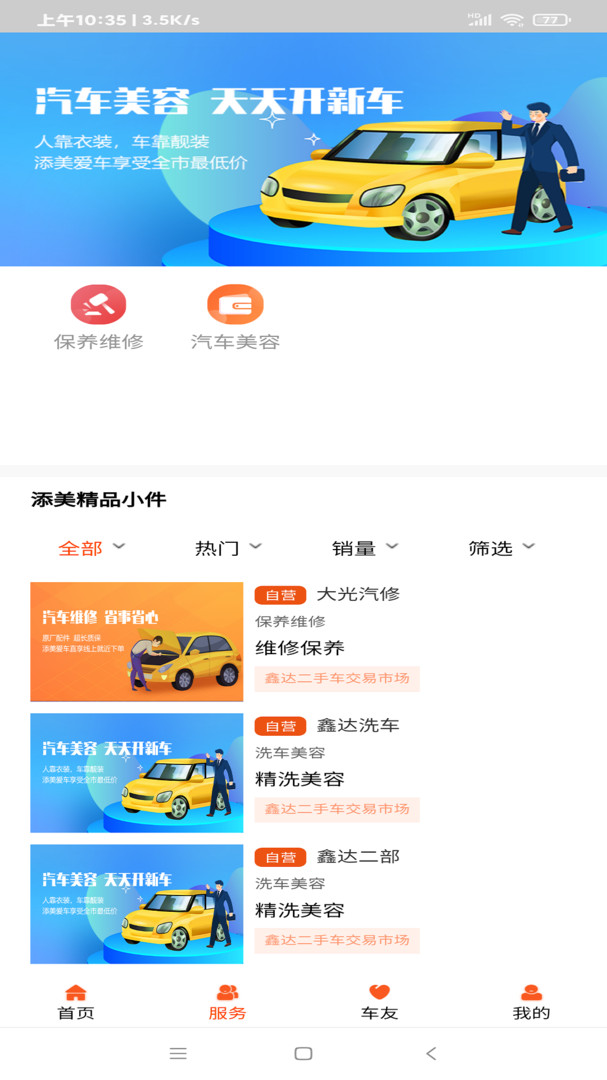Open the 筛选 filter options

pos(502,548)
